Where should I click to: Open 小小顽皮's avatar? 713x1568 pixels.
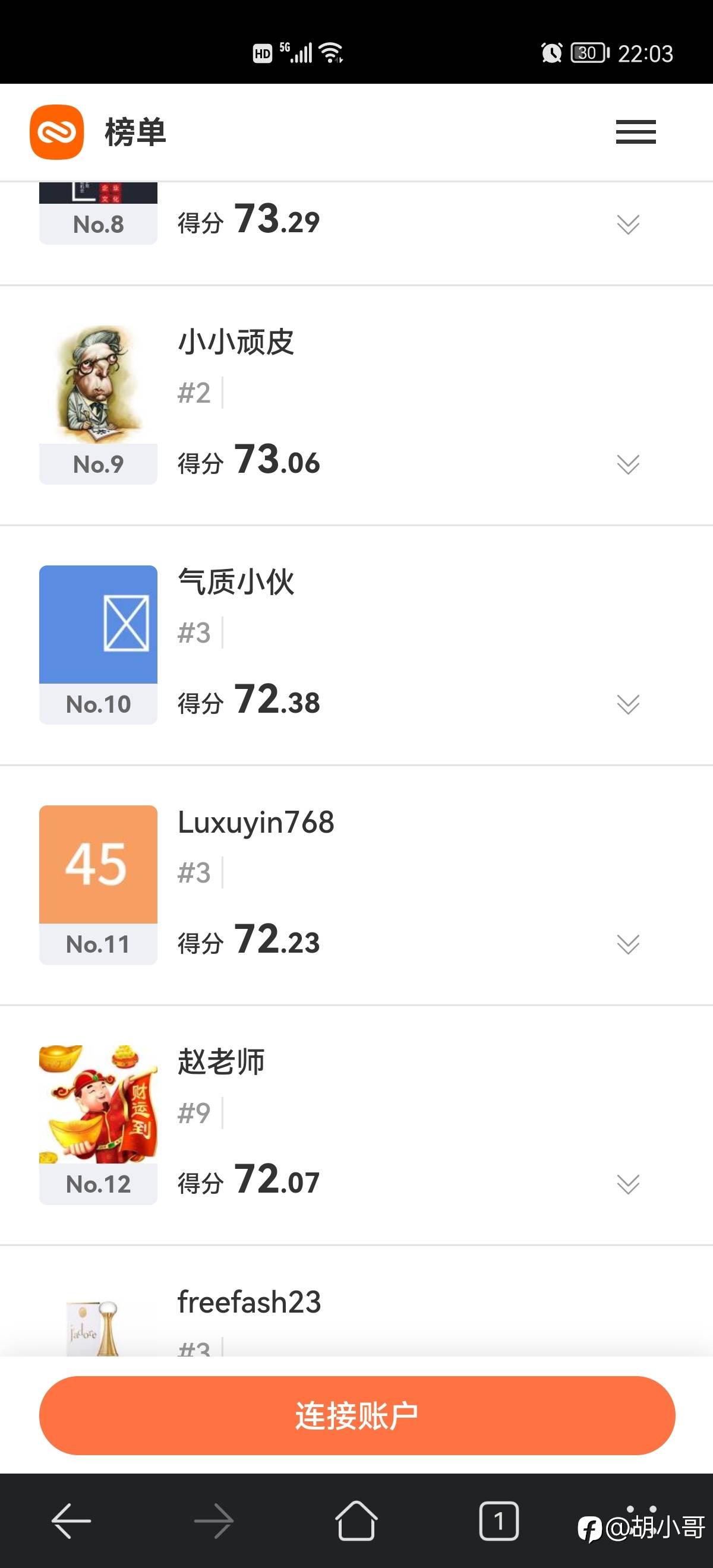(x=98, y=385)
